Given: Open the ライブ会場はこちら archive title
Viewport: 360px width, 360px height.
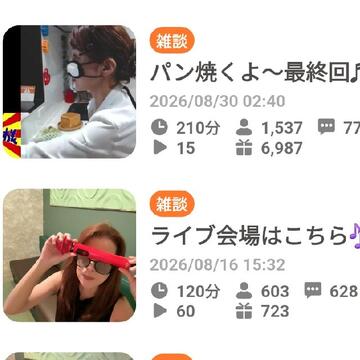Looking at the screenshot, I should [x=255, y=237].
